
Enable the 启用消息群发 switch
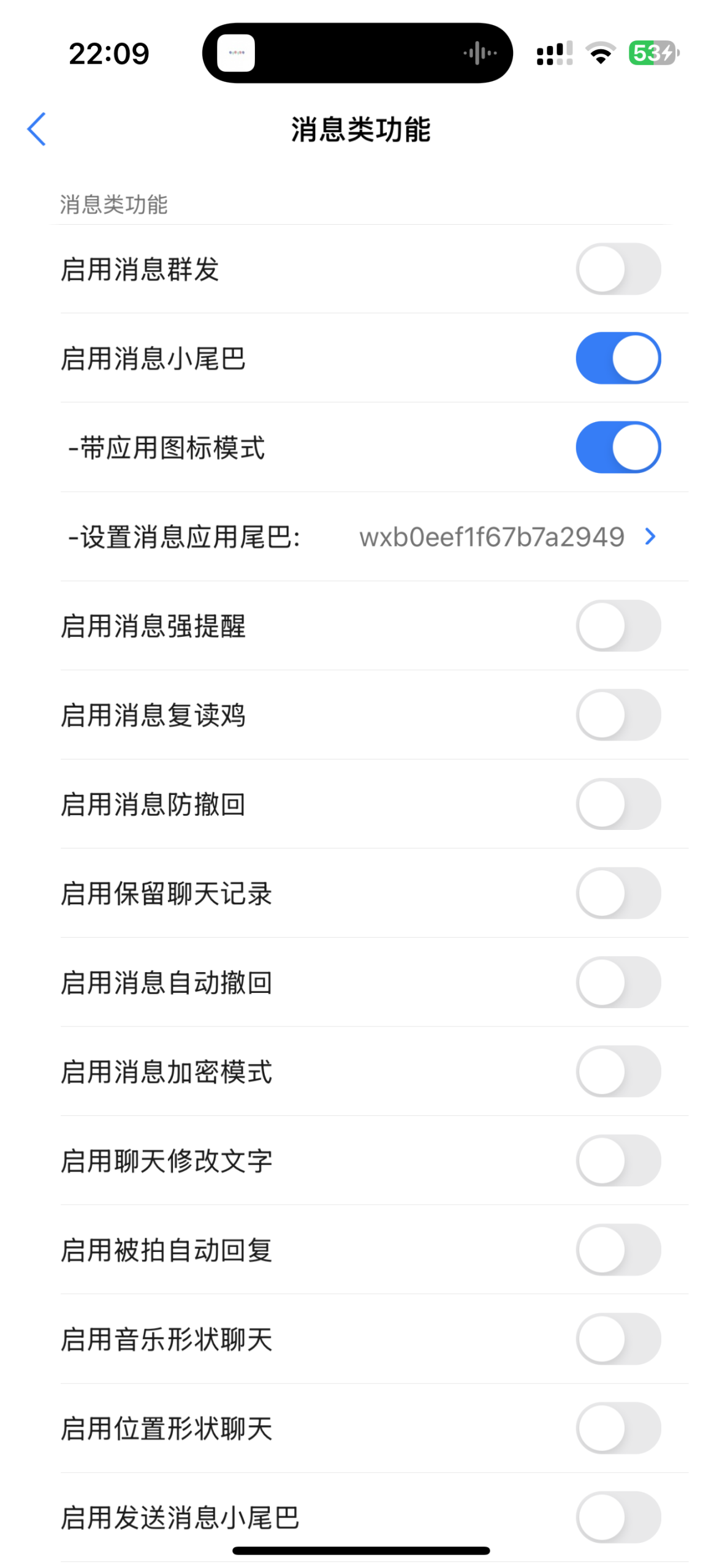[618, 269]
